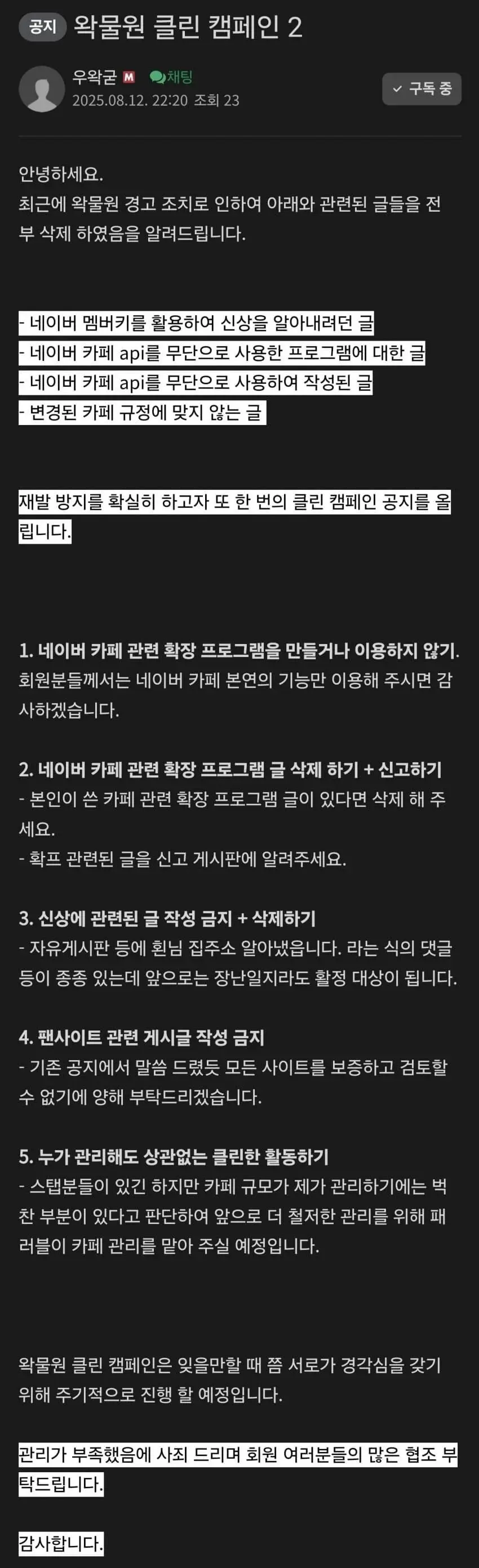
Task: Open the profile name 우왁굳
Action: (94, 77)
